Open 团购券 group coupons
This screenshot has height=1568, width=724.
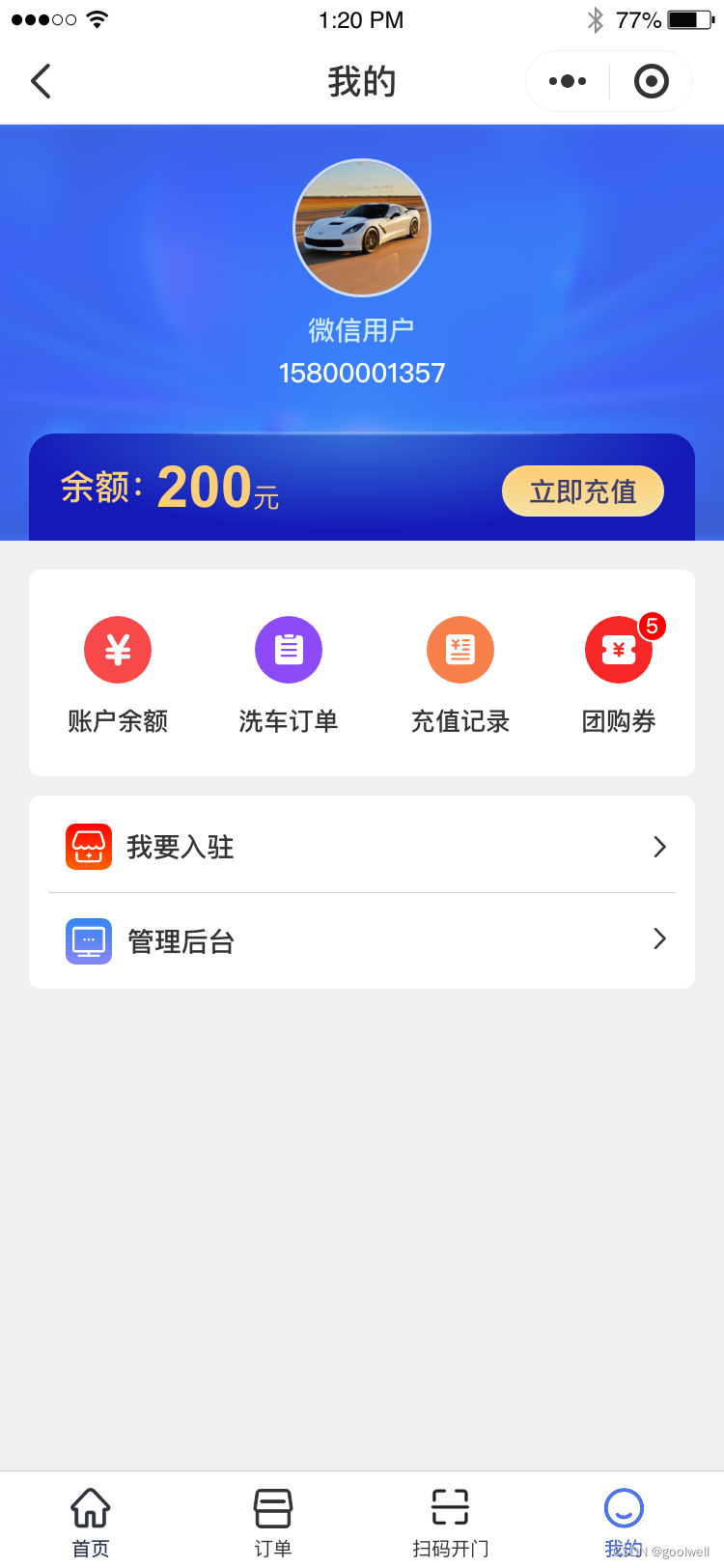click(x=619, y=672)
